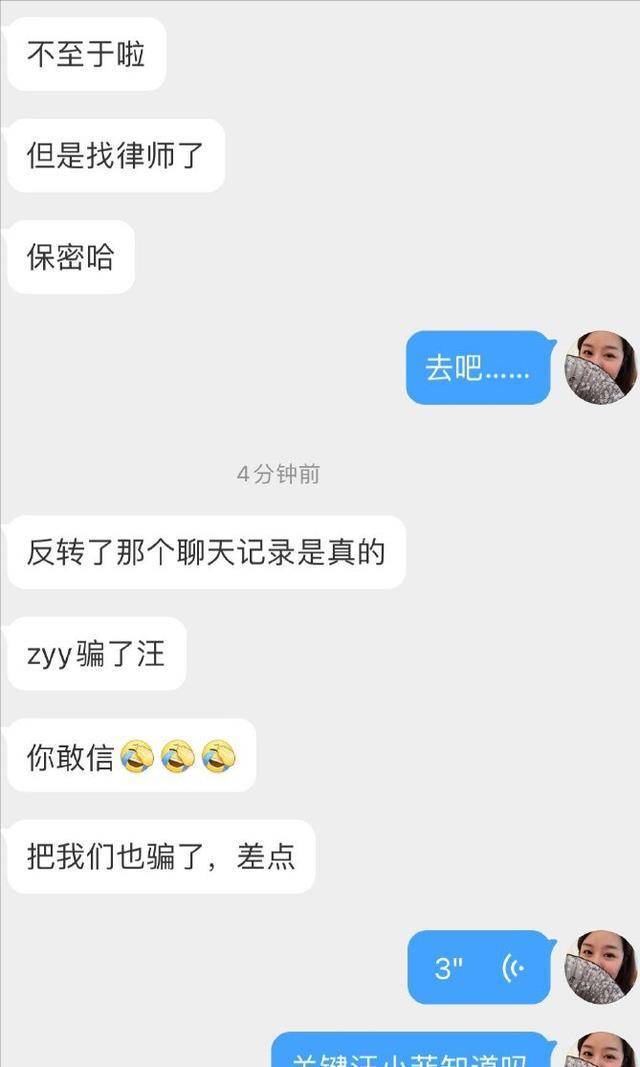Play the 3-second voice message
Screen dimensions: 640x1067
pyautogui.click(x=479, y=967)
